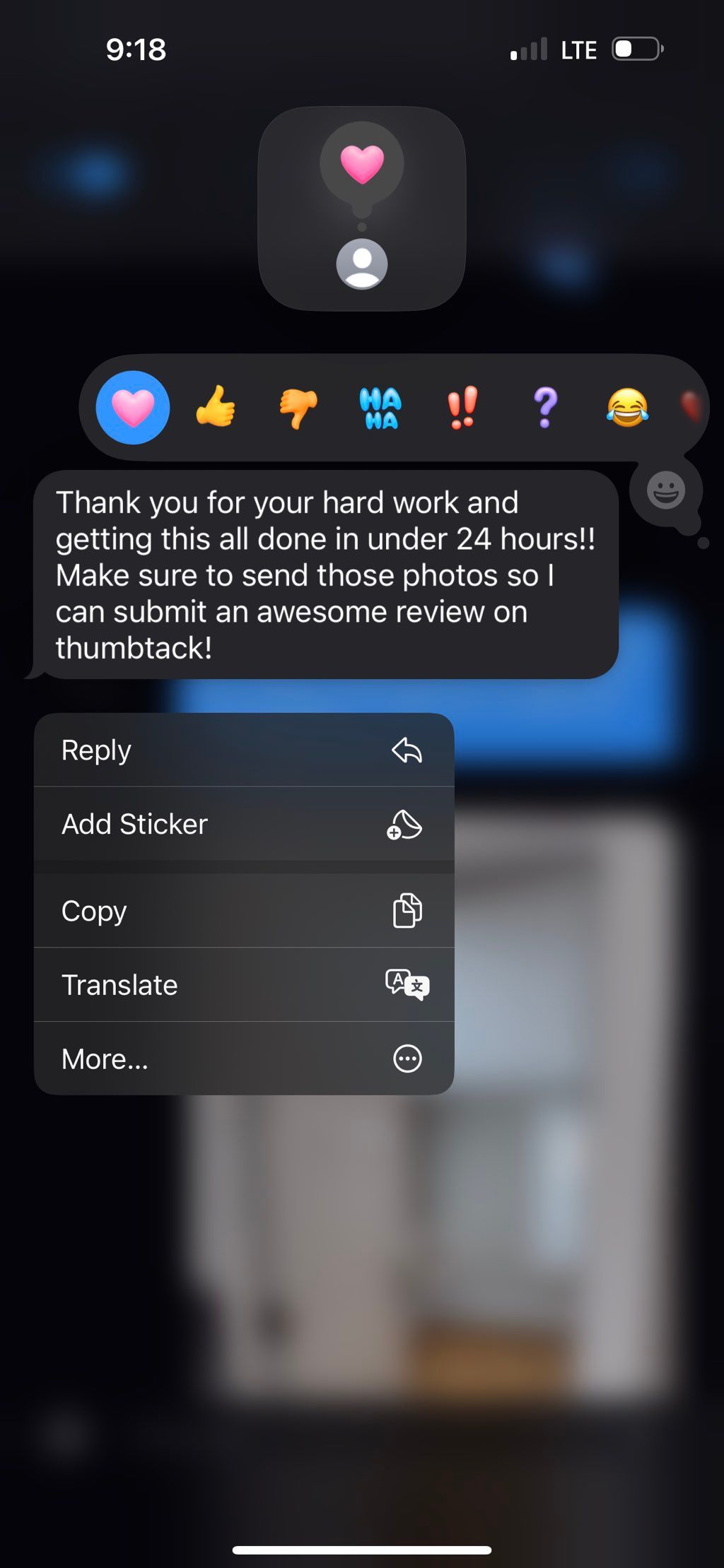Screen dimensions: 724x1568
Task: Choose Add Sticker option
Action: click(x=244, y=824)
